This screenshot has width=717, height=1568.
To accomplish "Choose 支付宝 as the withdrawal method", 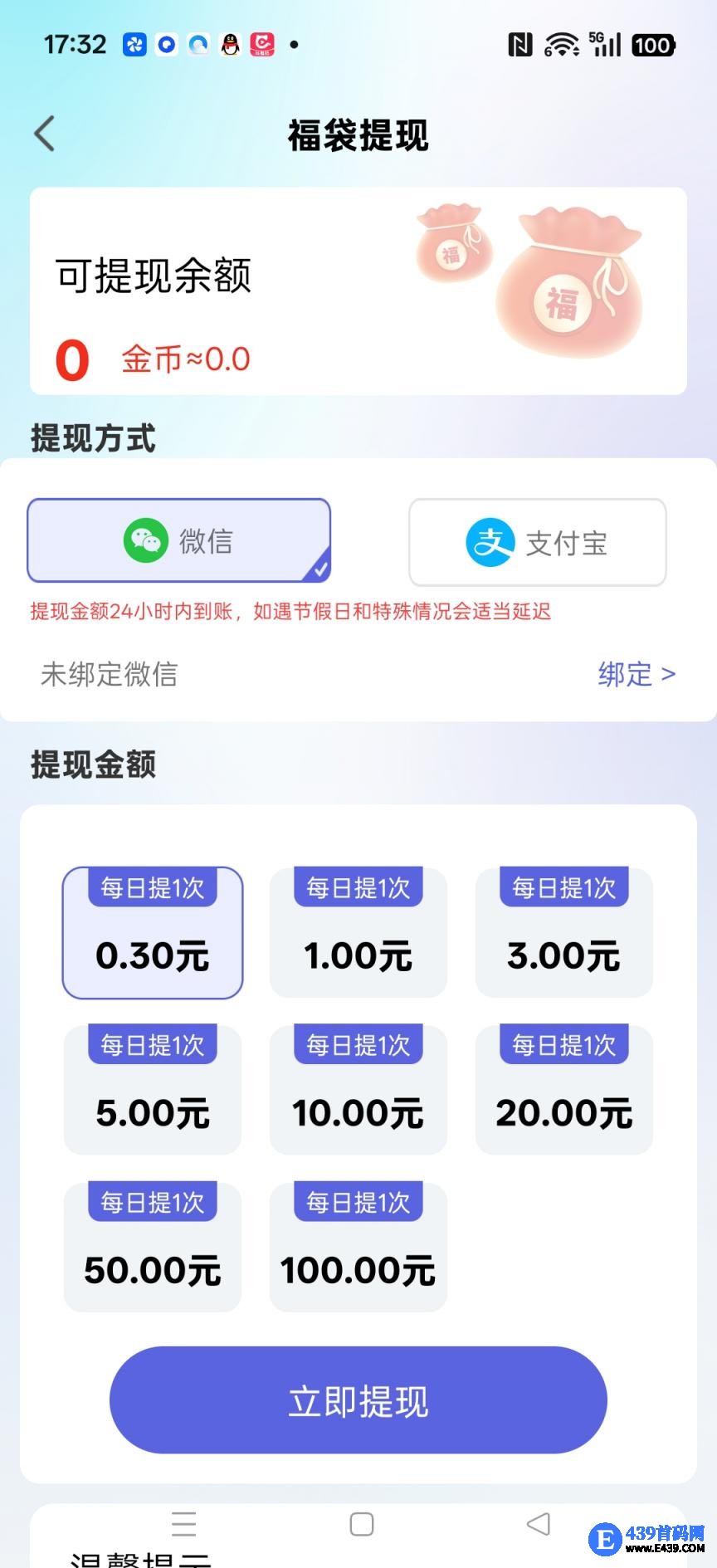I will tap(537, 543).
